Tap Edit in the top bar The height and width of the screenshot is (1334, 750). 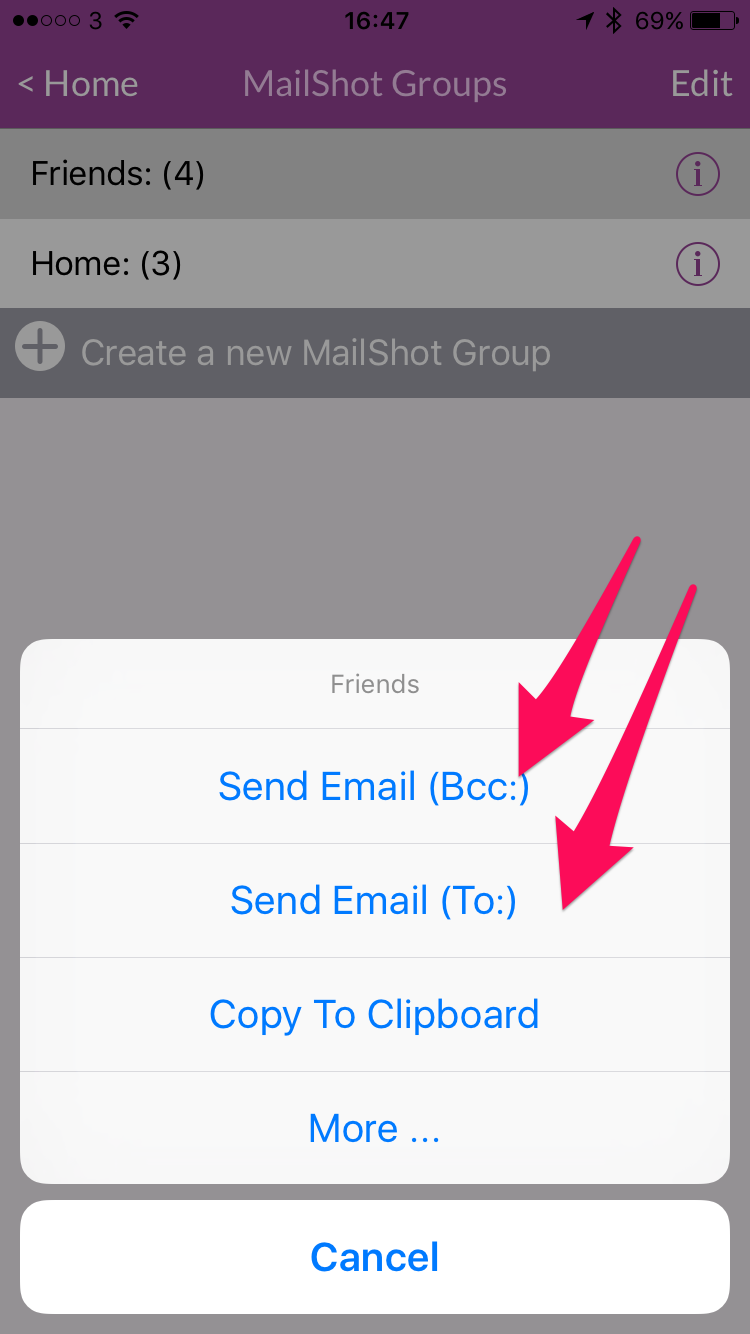click(701, 84)
